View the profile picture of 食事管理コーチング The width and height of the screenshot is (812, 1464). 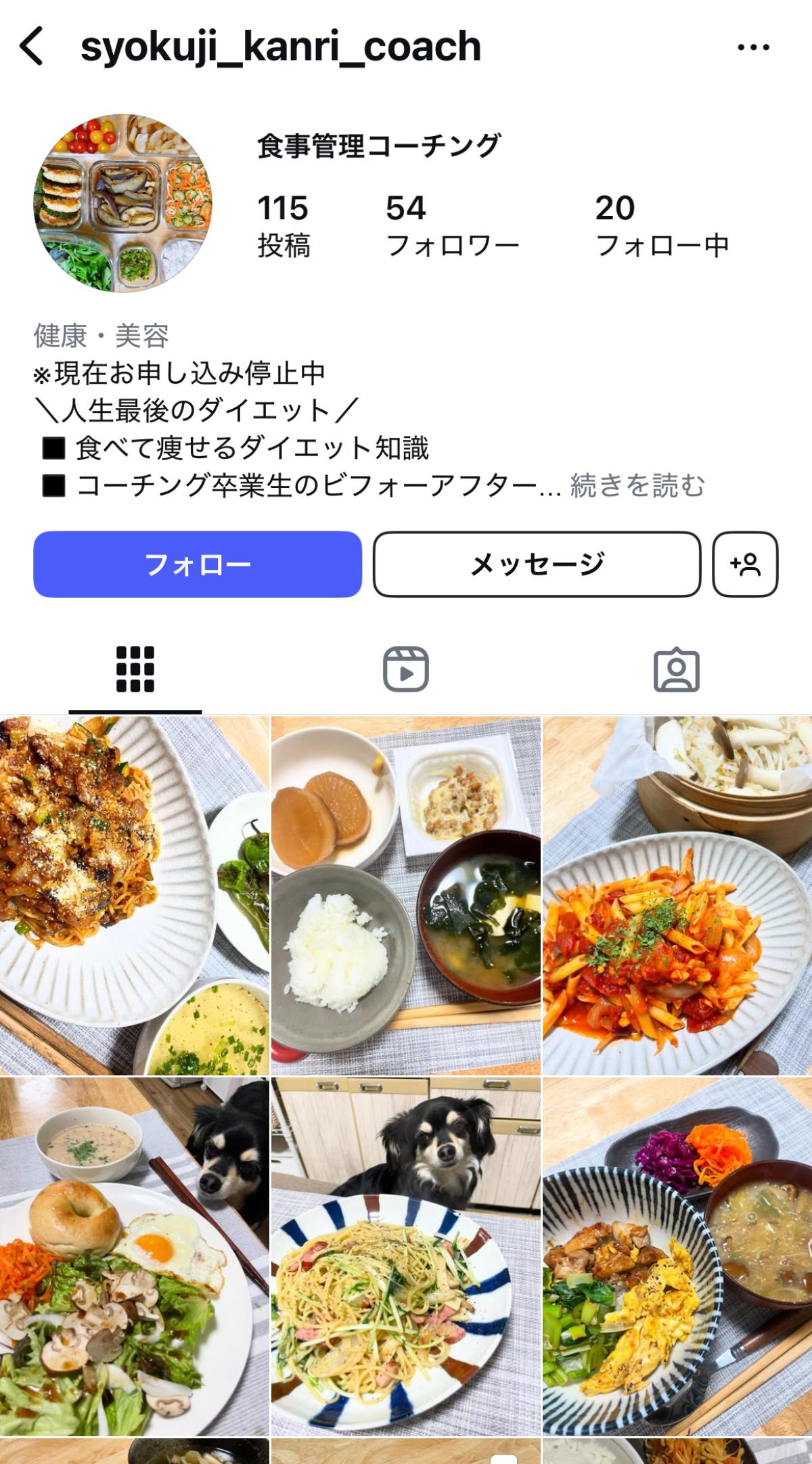(122, 203)
